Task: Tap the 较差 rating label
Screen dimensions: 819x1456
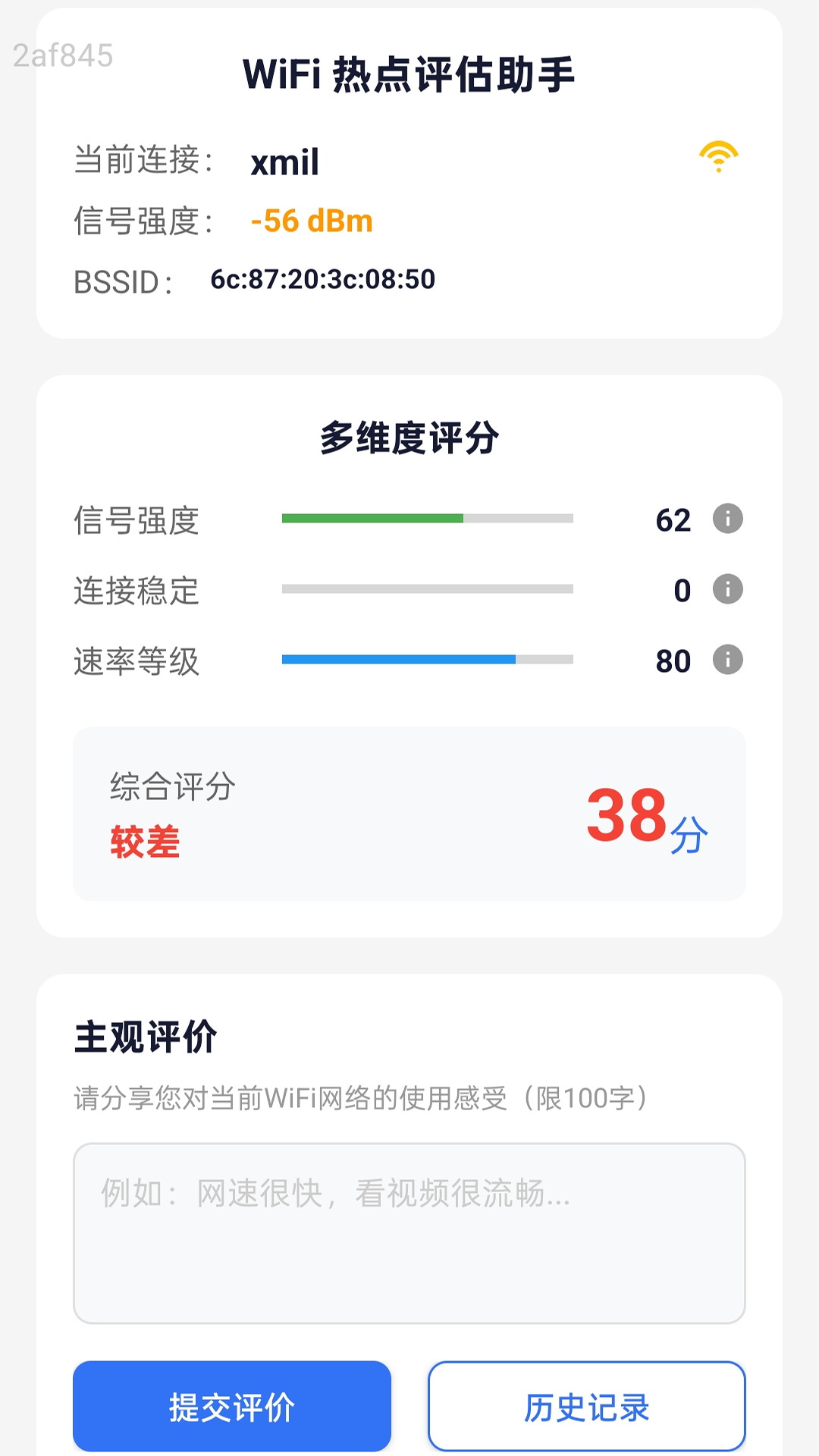Action: coord(146,842)
